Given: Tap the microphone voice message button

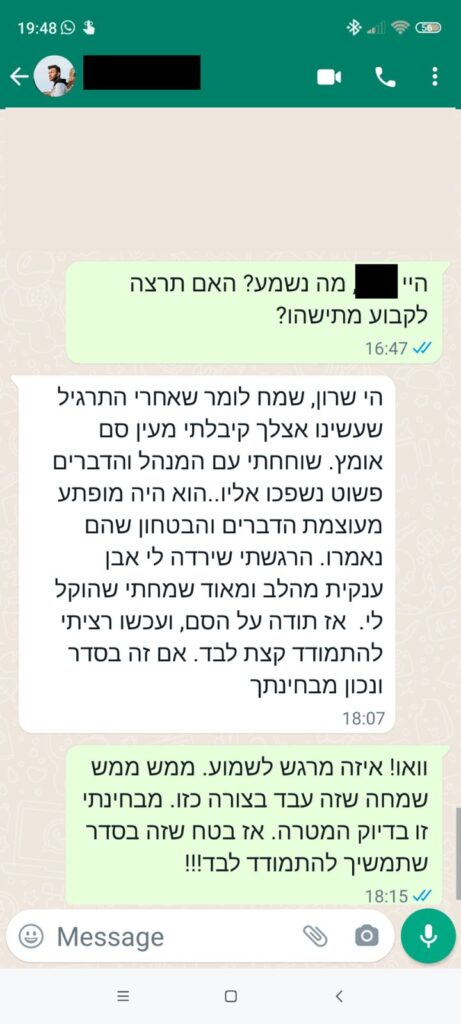Looking at the screenshot, I should point(428,936).
